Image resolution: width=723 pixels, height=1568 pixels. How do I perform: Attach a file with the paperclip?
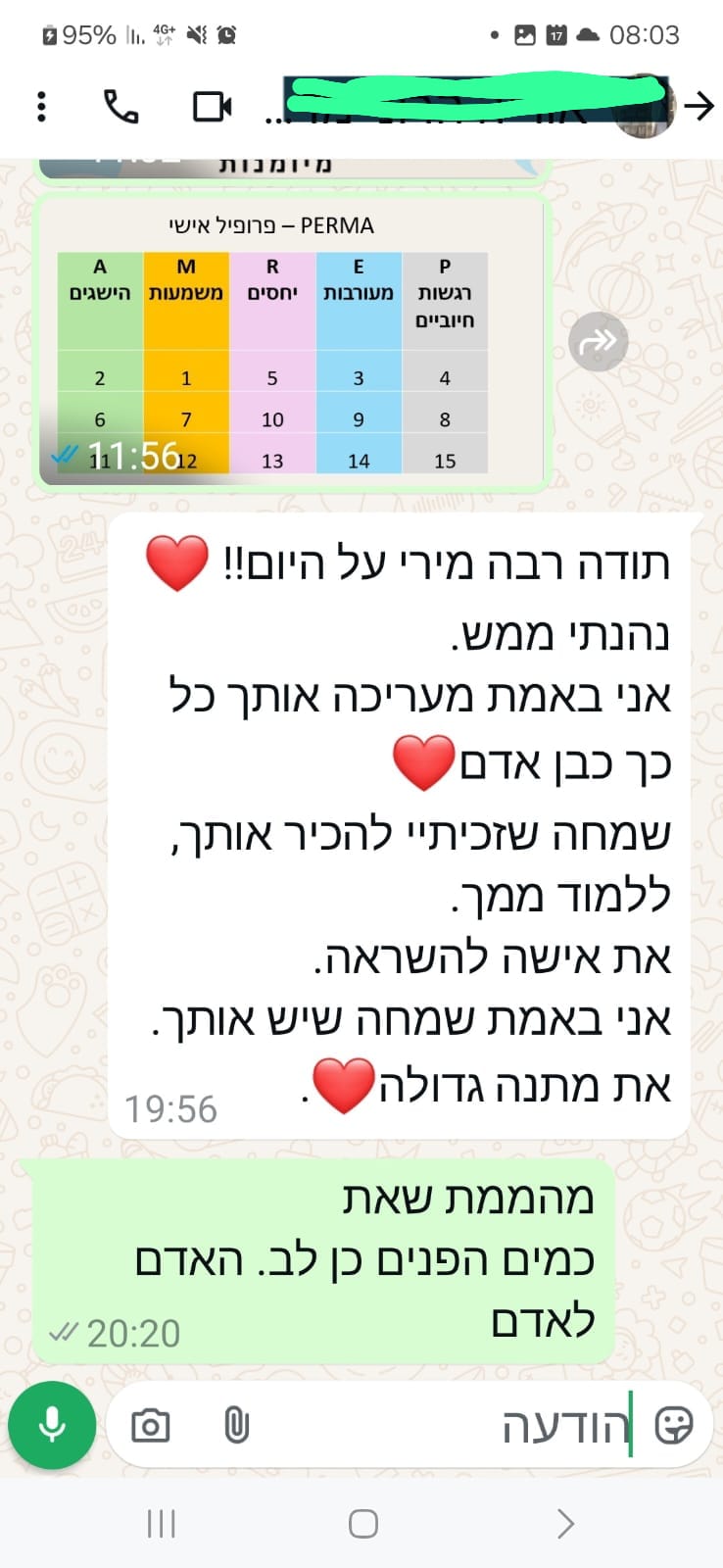pyautogui.click(x=236, y=1425)
